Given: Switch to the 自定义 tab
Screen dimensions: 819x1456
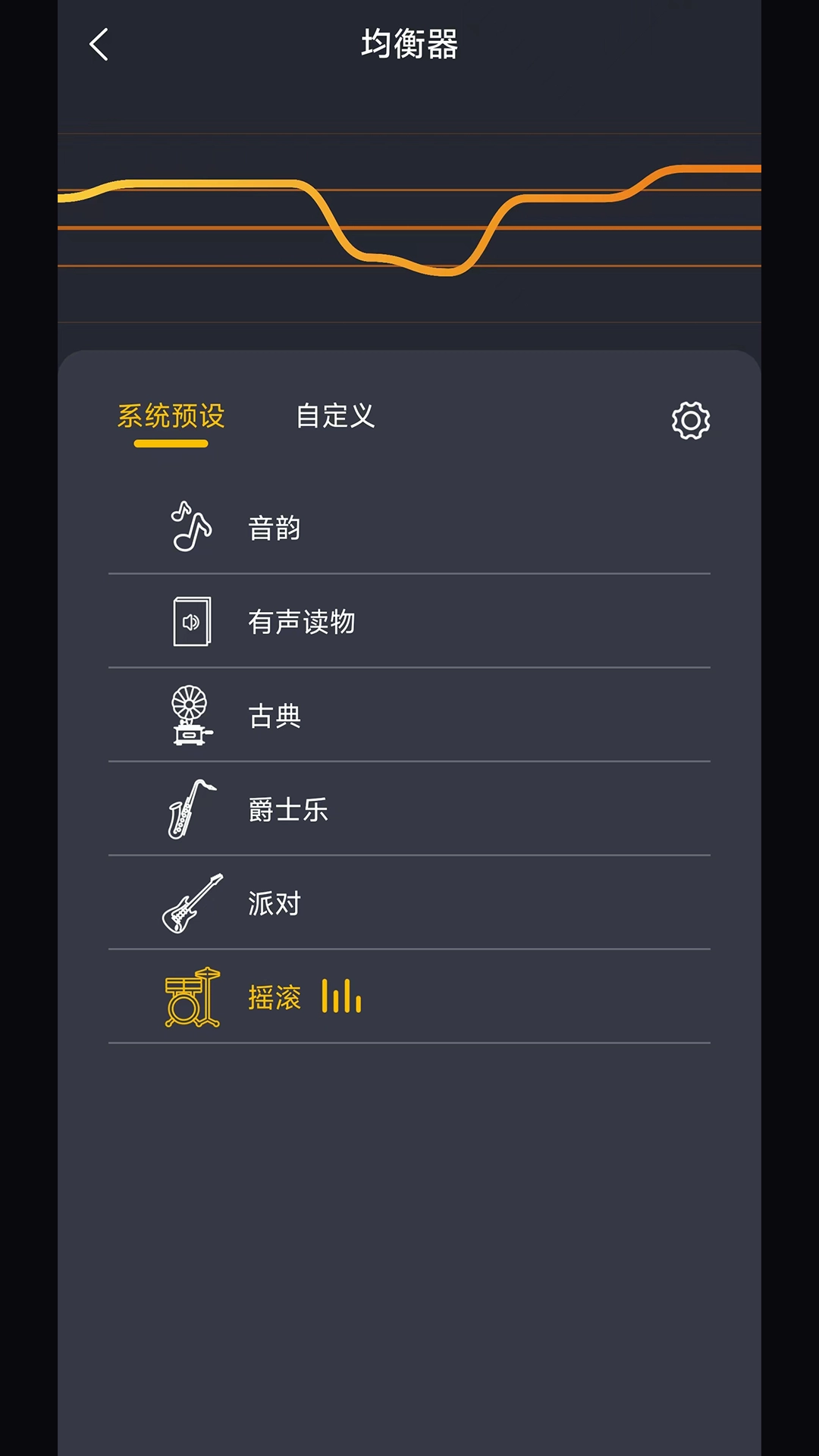Looking at the screenshot, I should 336,416.
